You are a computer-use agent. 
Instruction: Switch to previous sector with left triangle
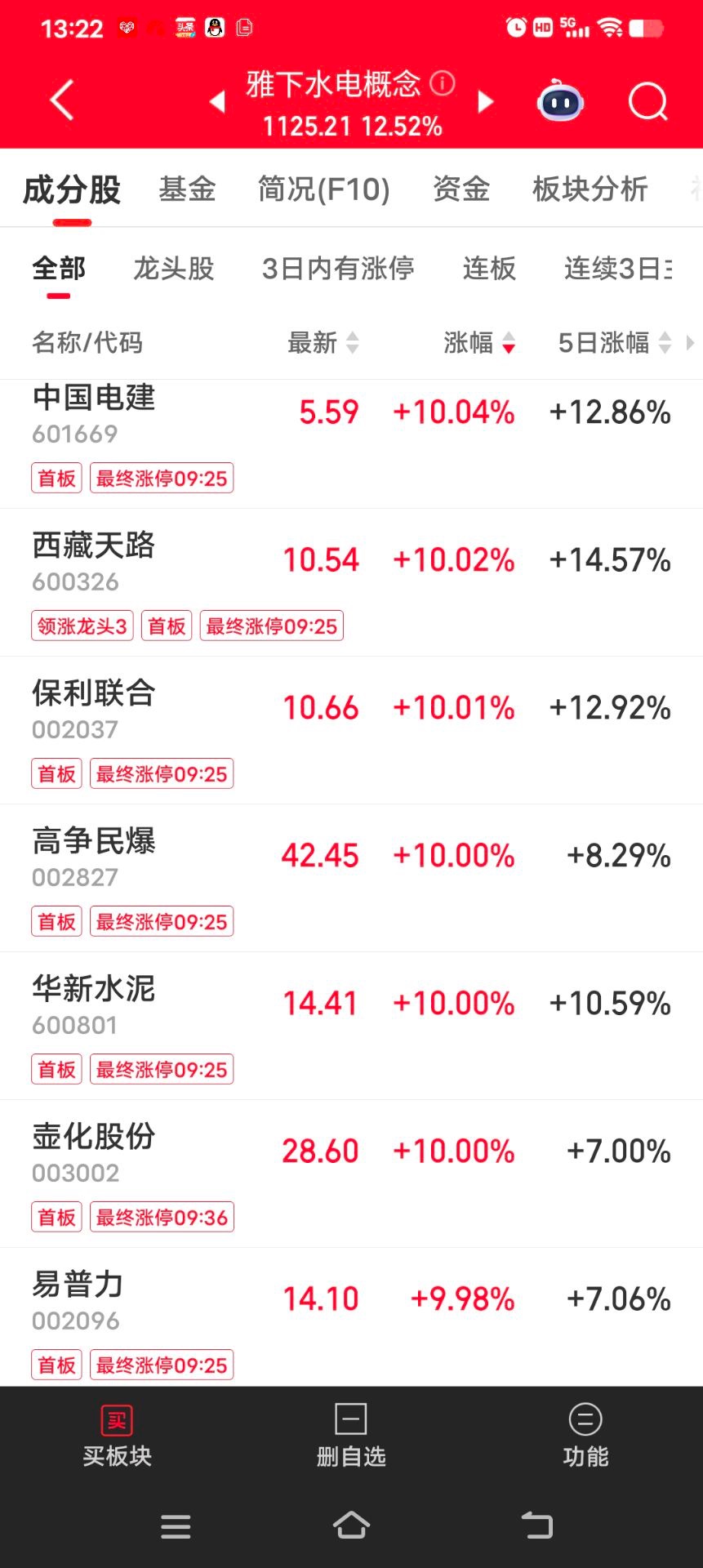click(x=217, y=102)
